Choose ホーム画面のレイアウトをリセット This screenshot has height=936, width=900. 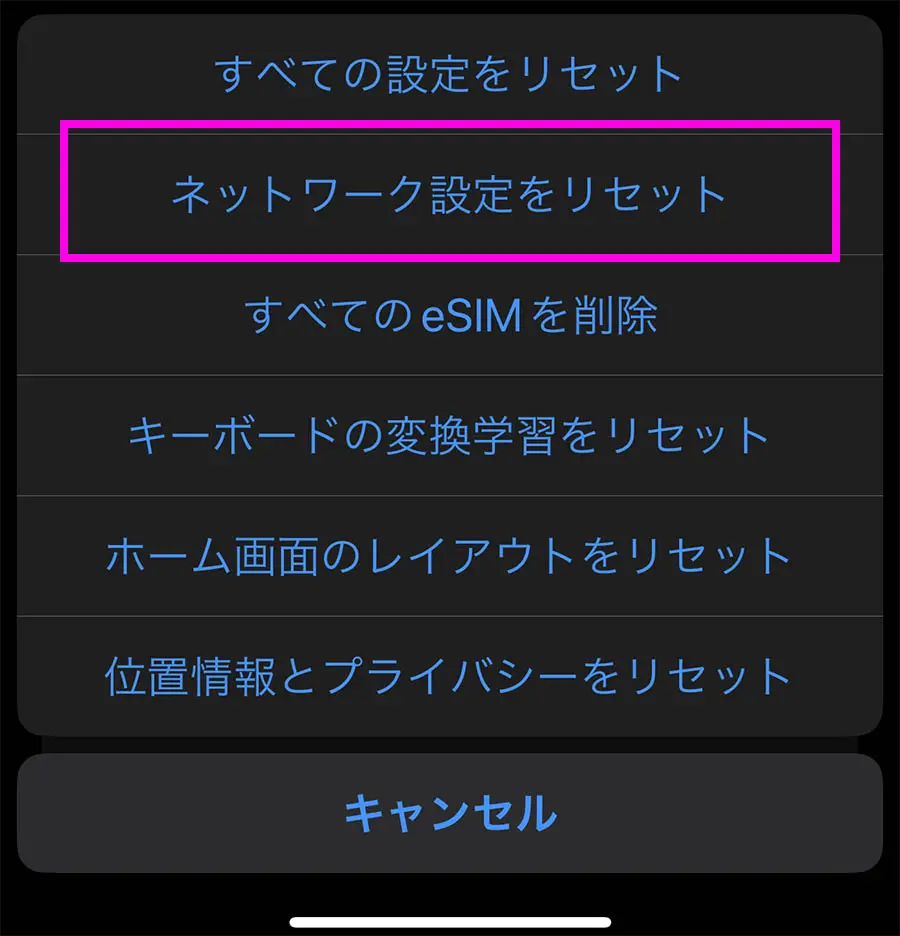pyautogui.click(x=449, y=556)
